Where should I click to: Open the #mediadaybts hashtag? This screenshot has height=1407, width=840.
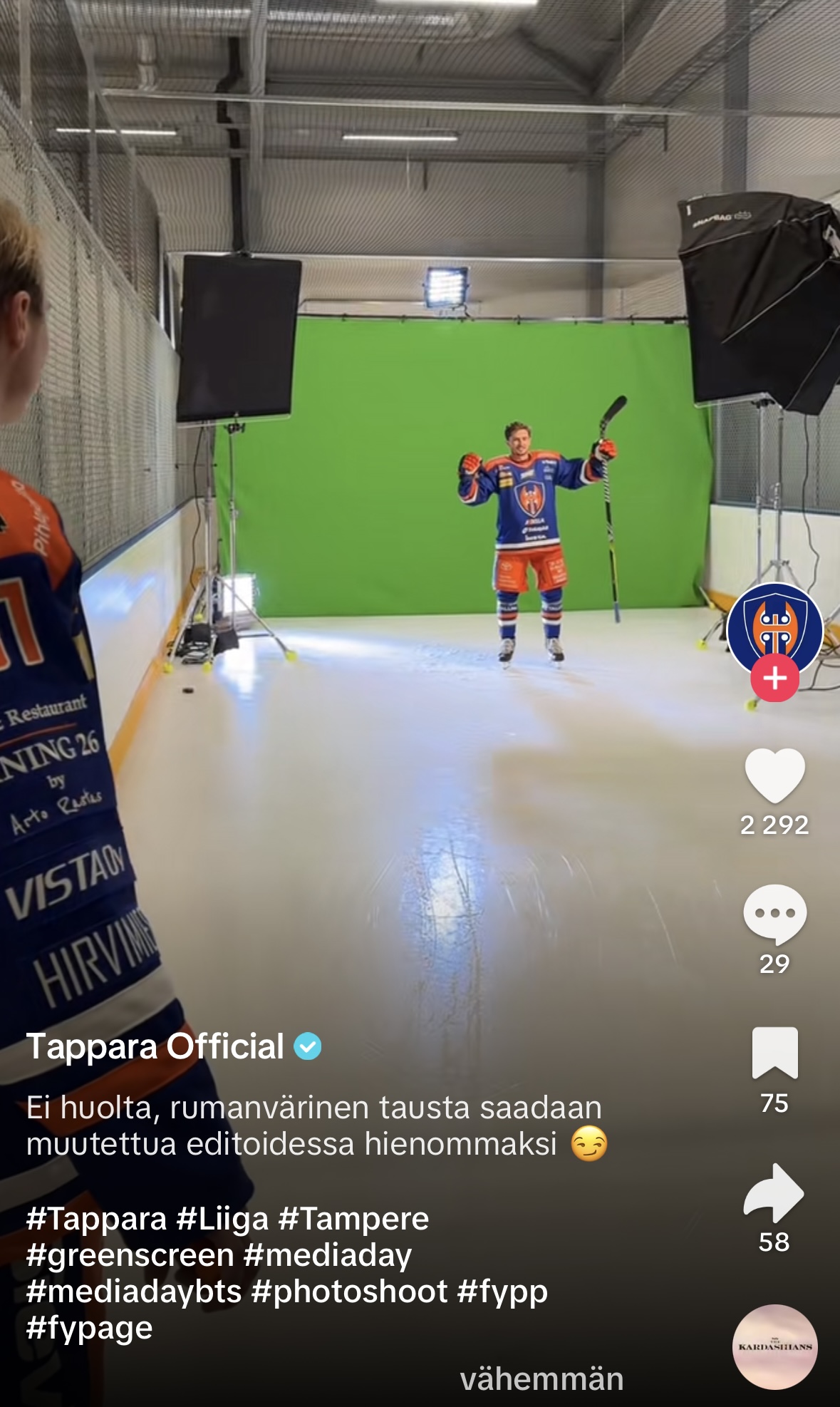[x=134, y=1292]
